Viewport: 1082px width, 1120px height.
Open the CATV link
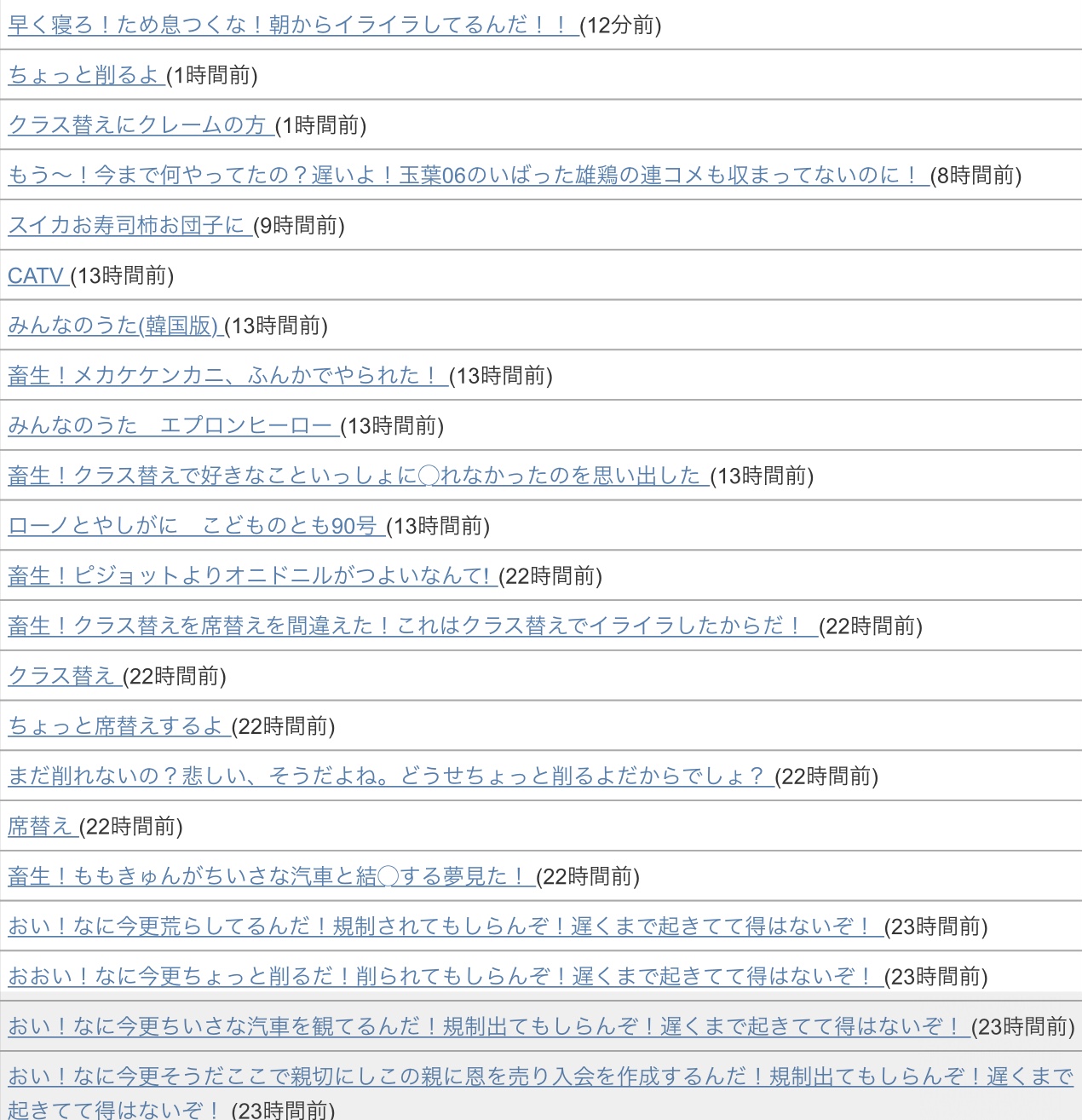38,275
